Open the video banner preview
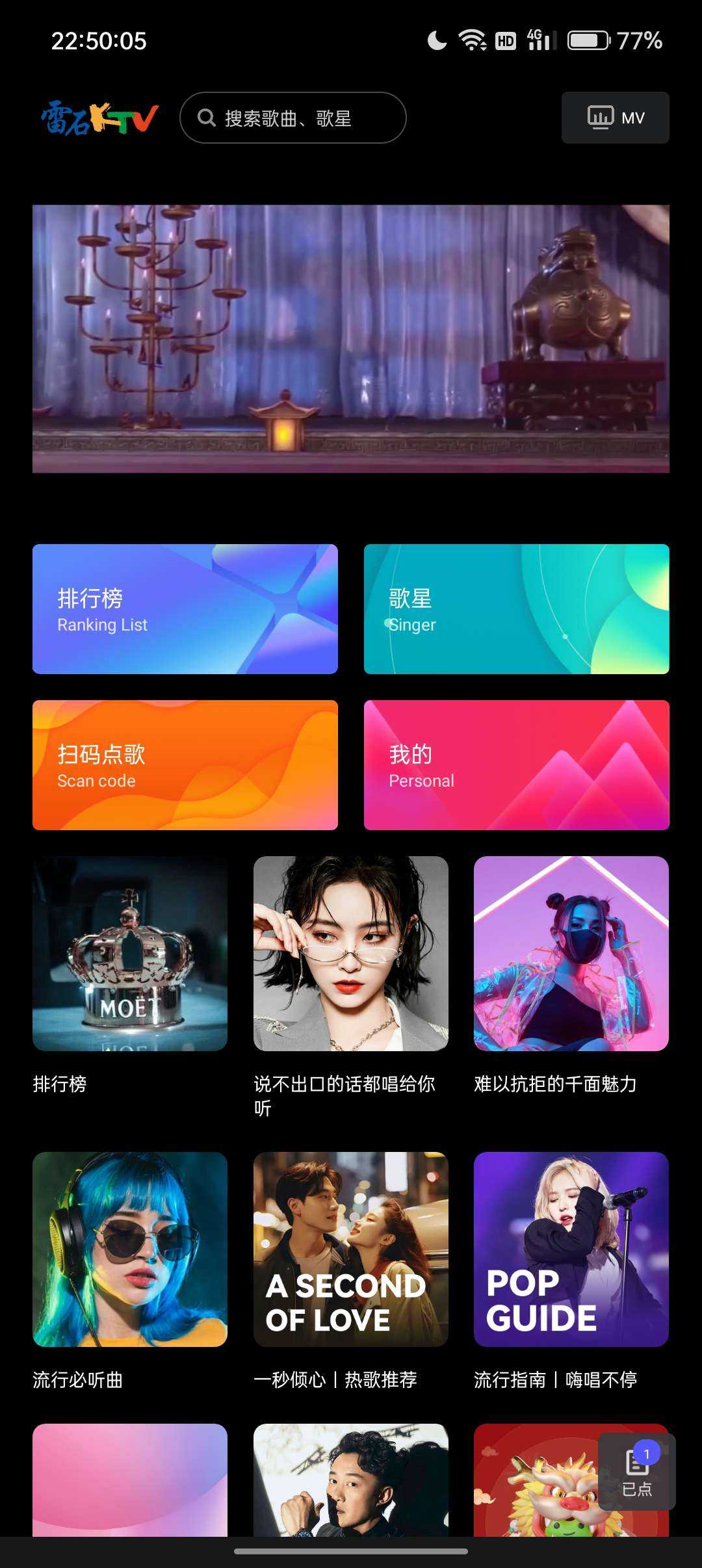This screenshot has height=1568, width=702. (x=351, y=339)
